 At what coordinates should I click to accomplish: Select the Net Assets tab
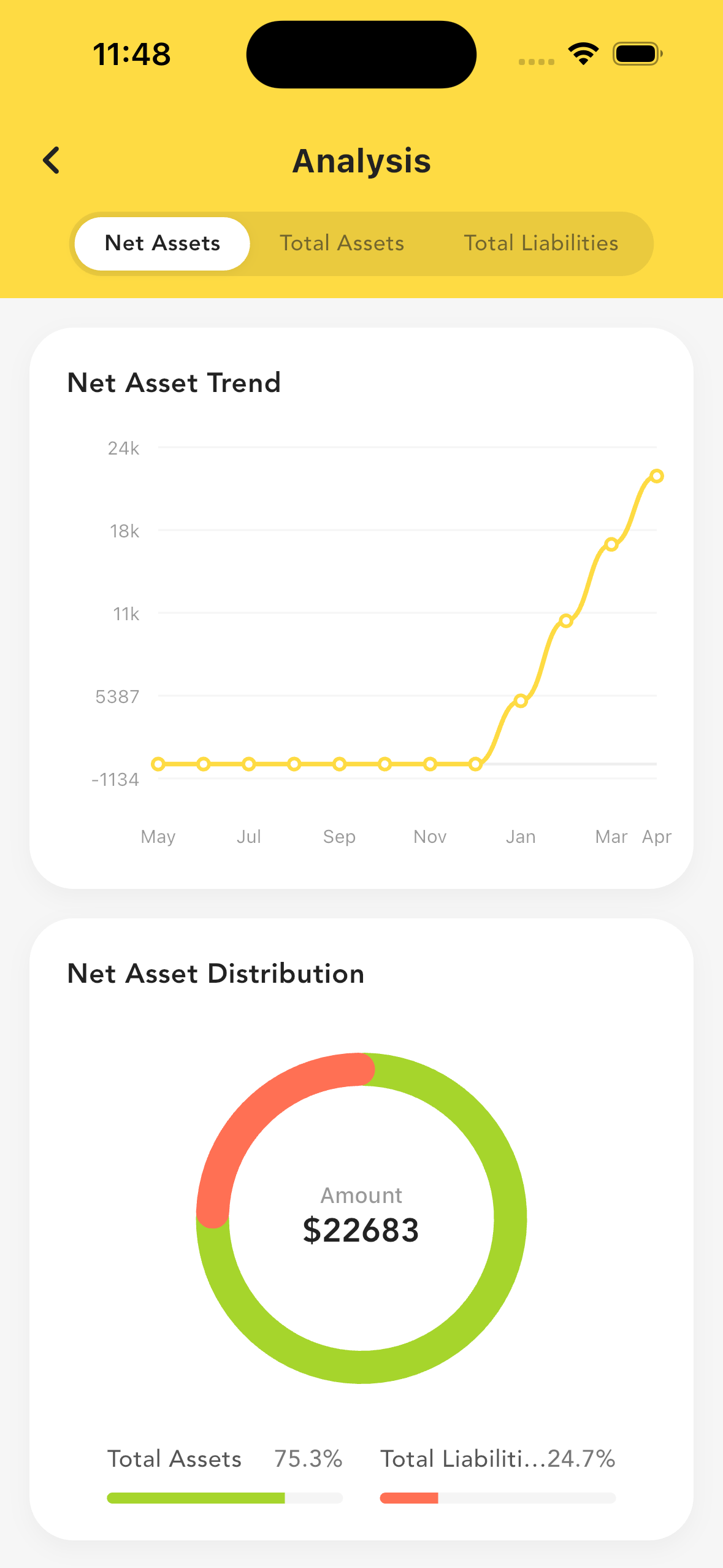coord(163,244)
